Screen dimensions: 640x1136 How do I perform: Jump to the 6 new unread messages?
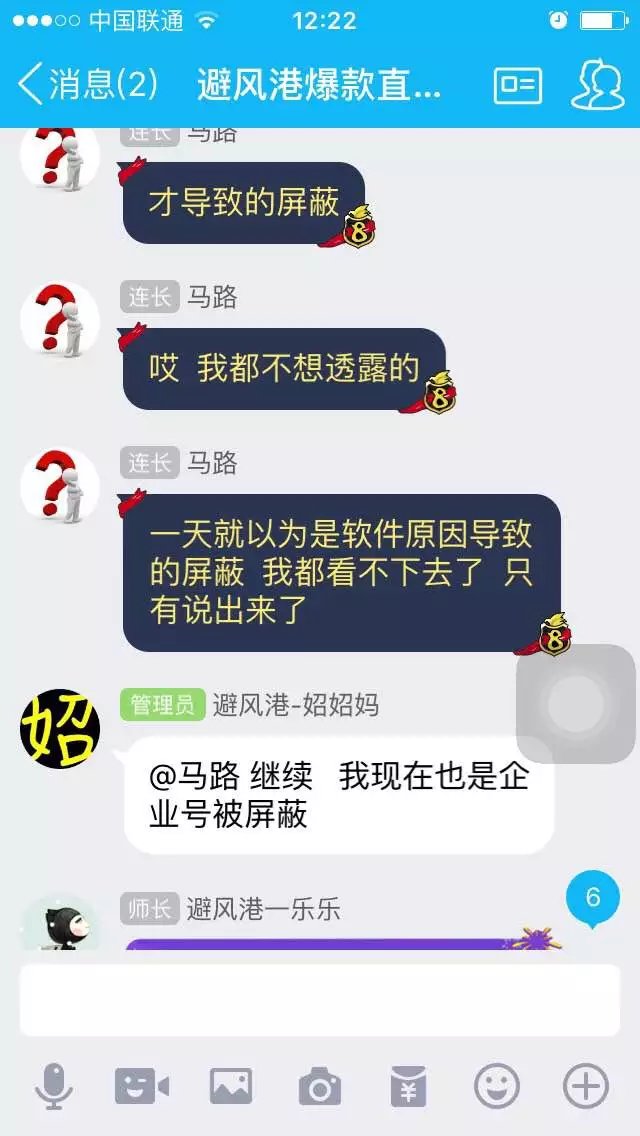(593, 898)
